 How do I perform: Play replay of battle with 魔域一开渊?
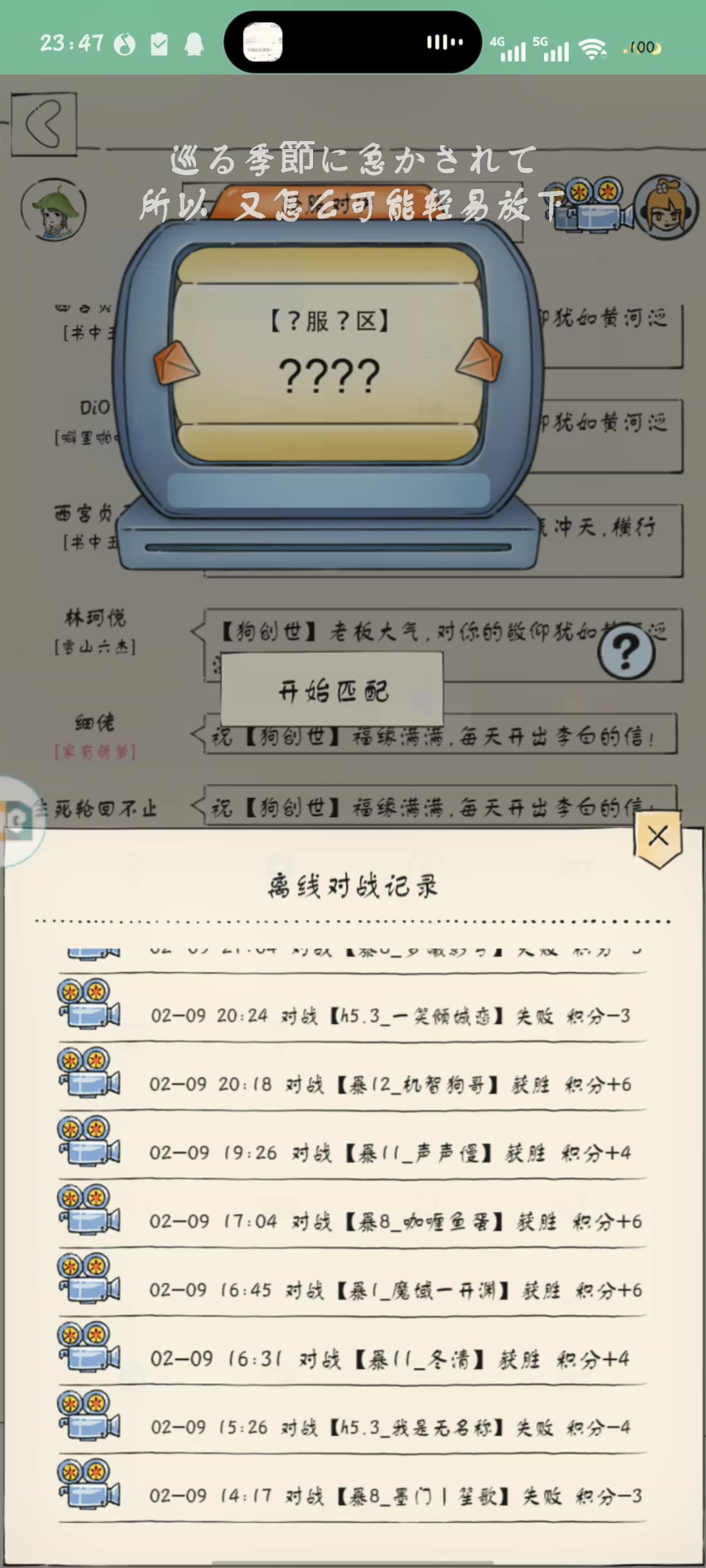(x=89, y=1278)
